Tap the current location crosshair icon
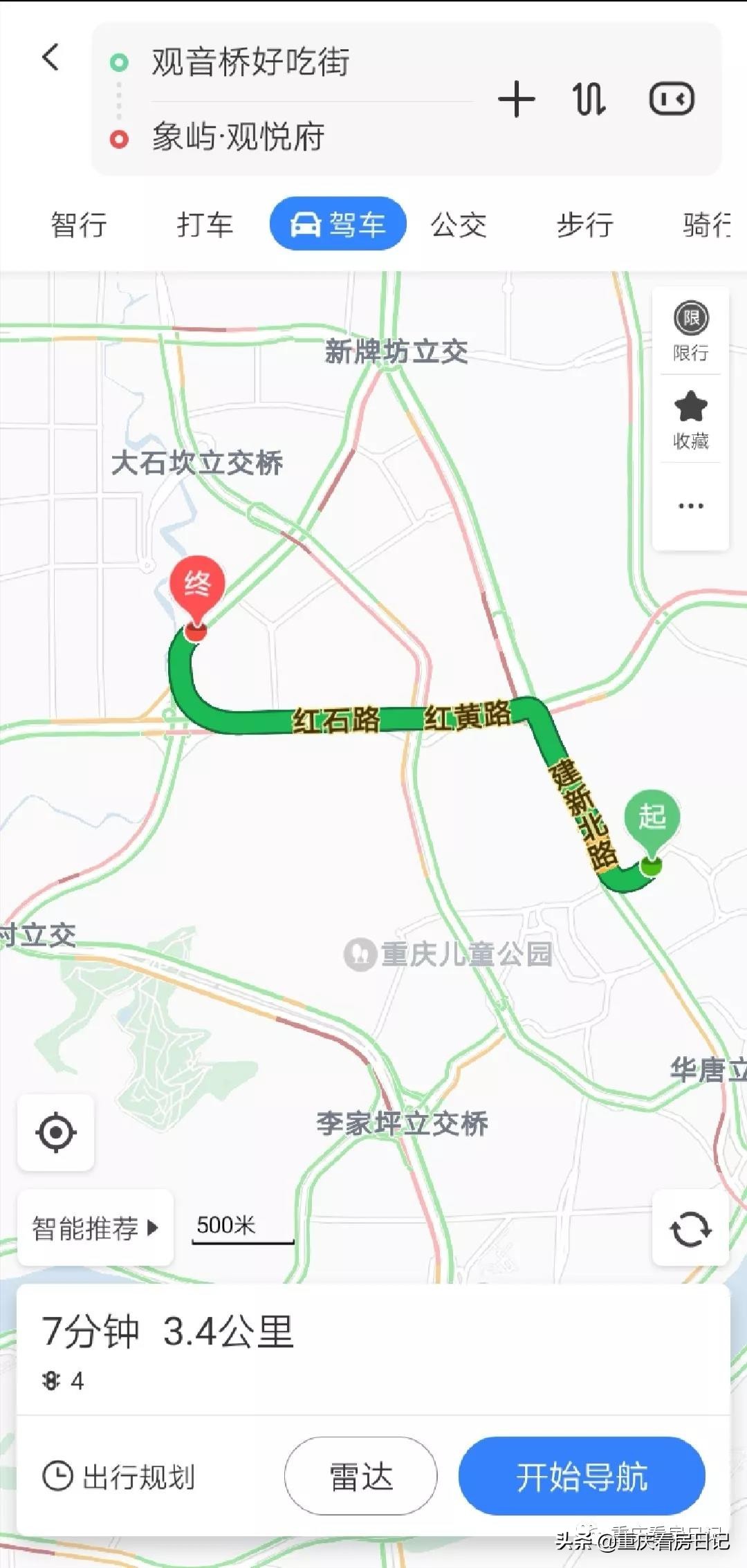This screenshot has height=1568, width=747. click(55, 1133)
